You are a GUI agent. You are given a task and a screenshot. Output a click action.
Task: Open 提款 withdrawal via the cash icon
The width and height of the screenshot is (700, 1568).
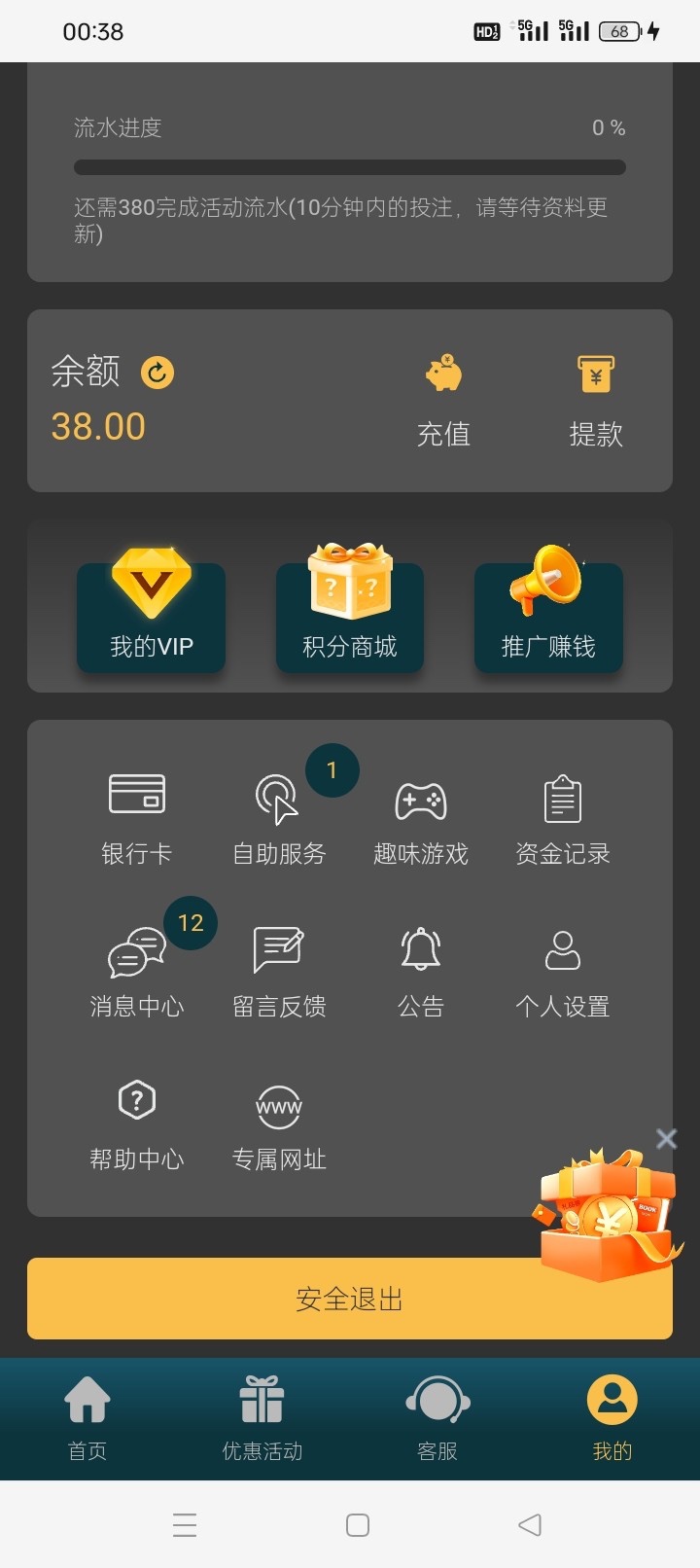point(596,373)
